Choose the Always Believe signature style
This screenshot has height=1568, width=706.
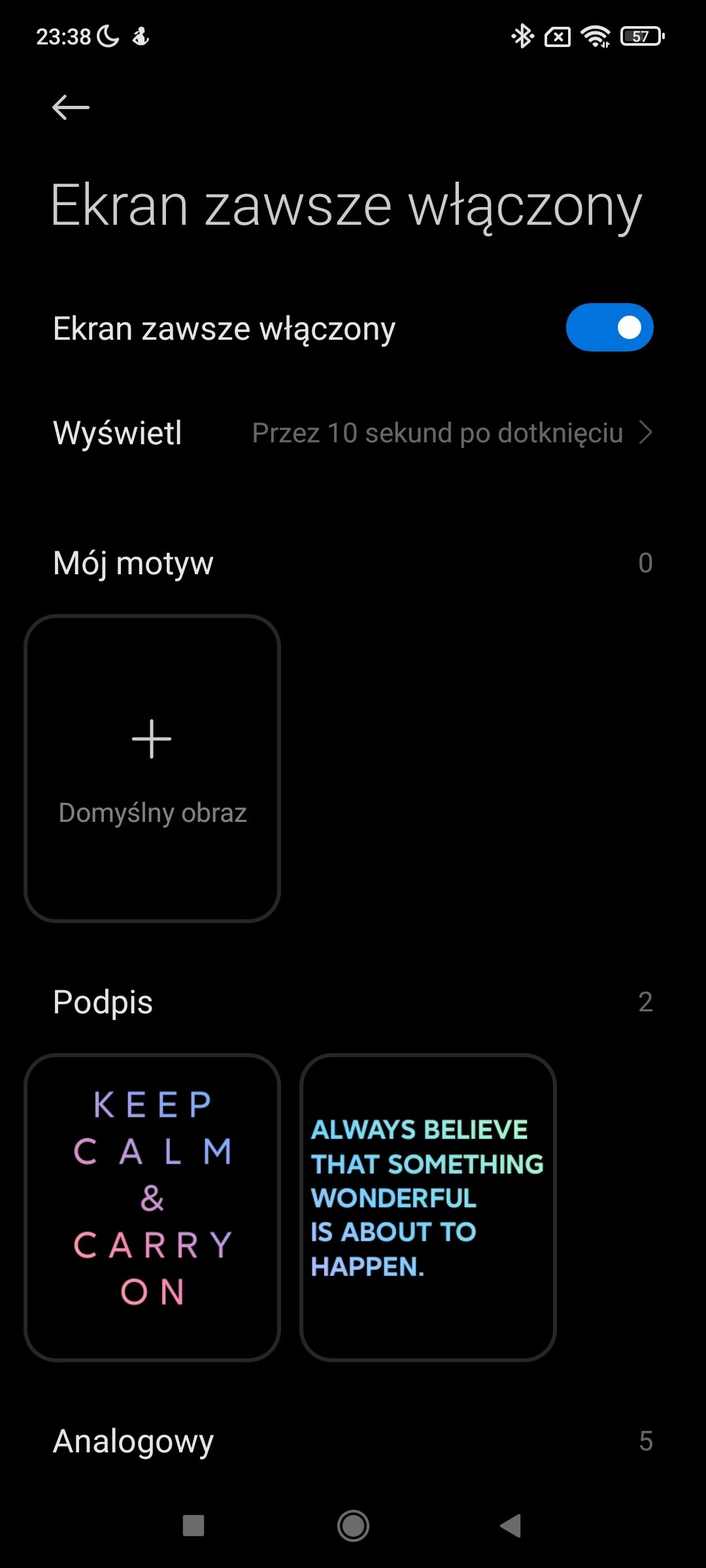pyautogui.click(x=428, y=1207)
